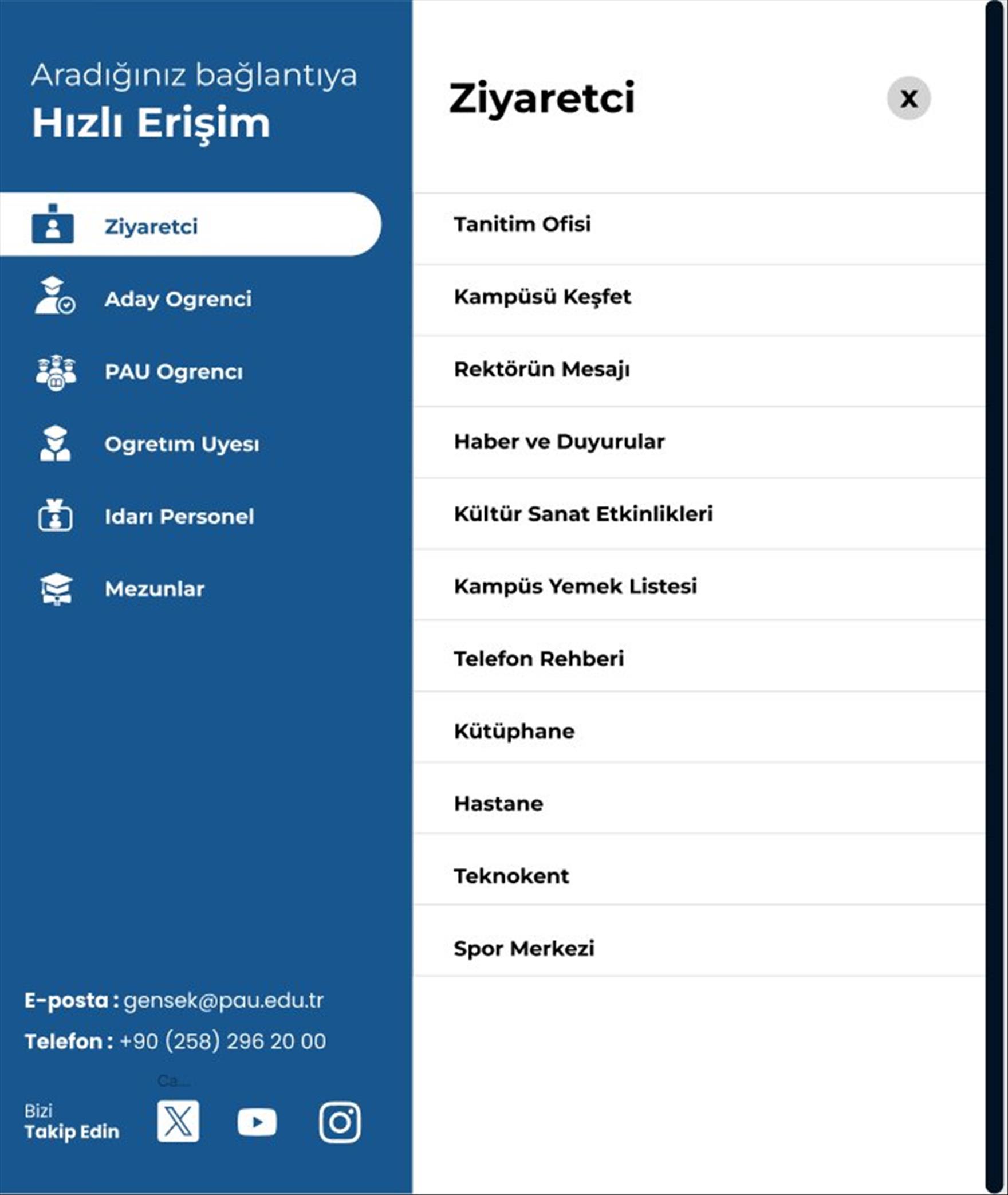1008x1195 pixels.
Task: Switch to Idari Personel category
Action: 179,517
